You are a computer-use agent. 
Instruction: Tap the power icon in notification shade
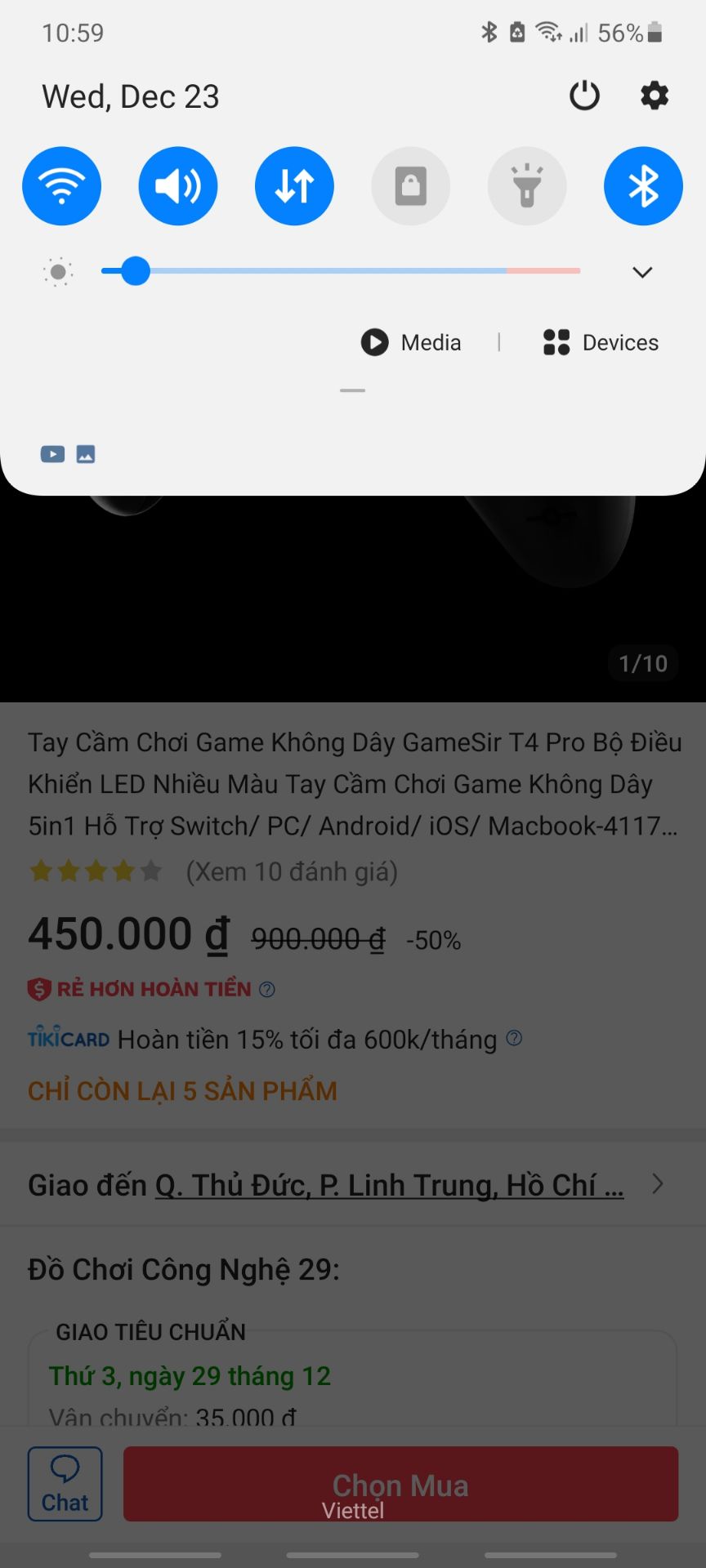point(584,96)
